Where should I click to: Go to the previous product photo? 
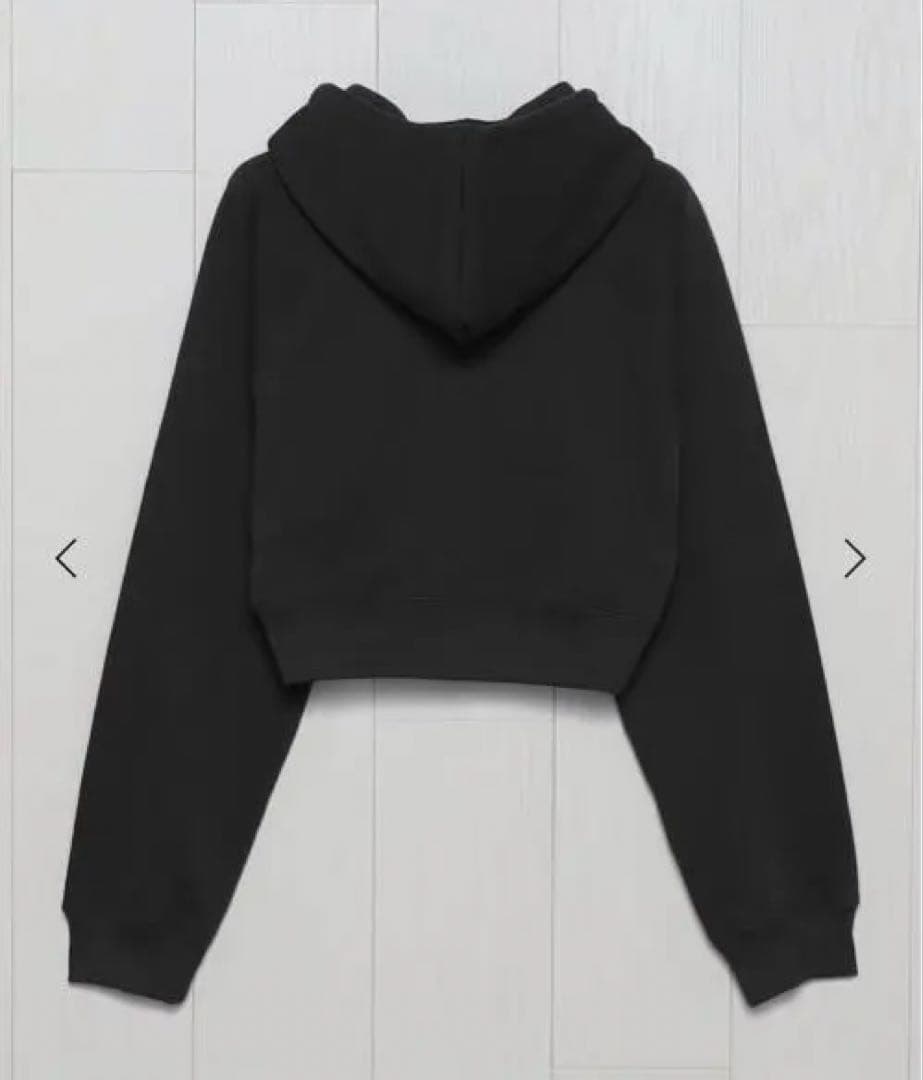(66, 558)
